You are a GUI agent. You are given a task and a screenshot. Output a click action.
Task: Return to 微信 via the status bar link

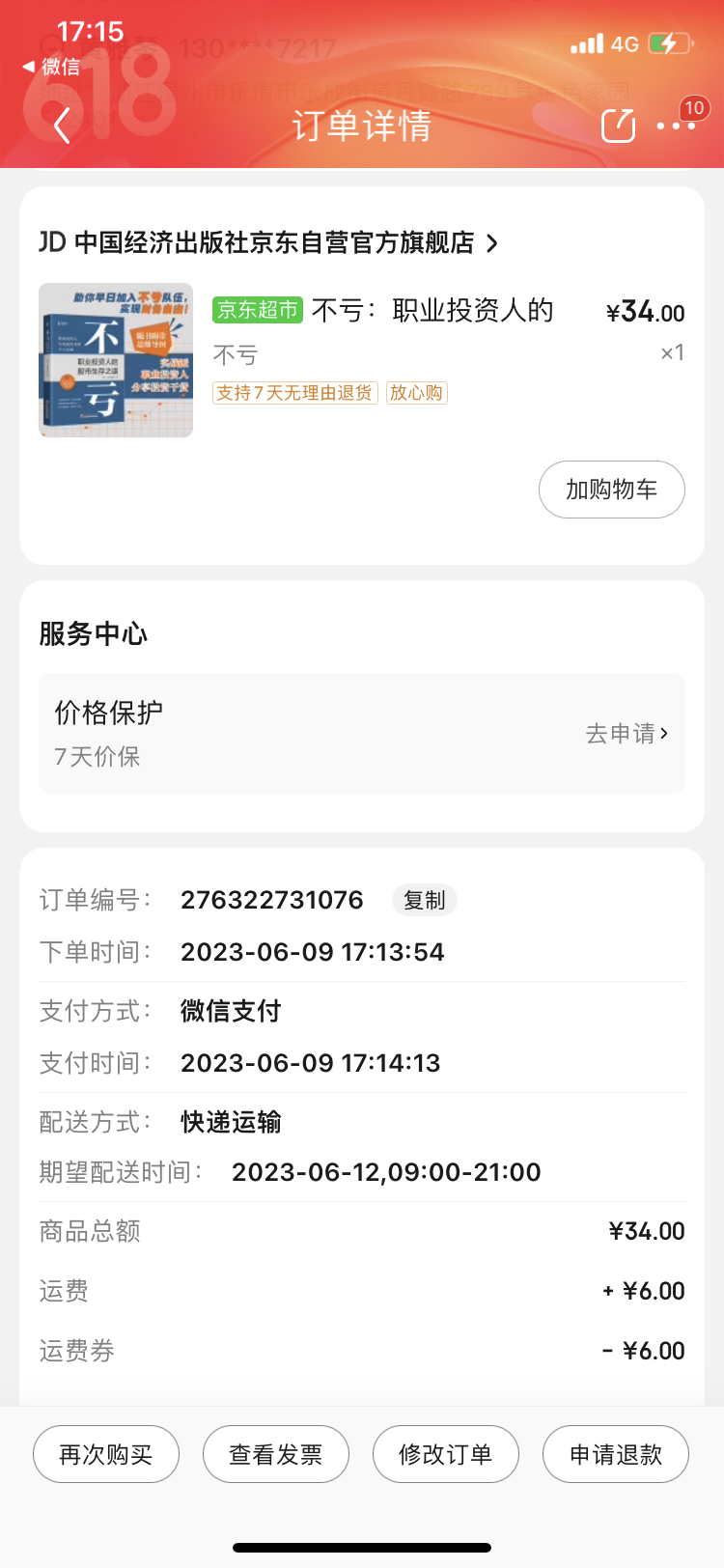click(52, 67)
